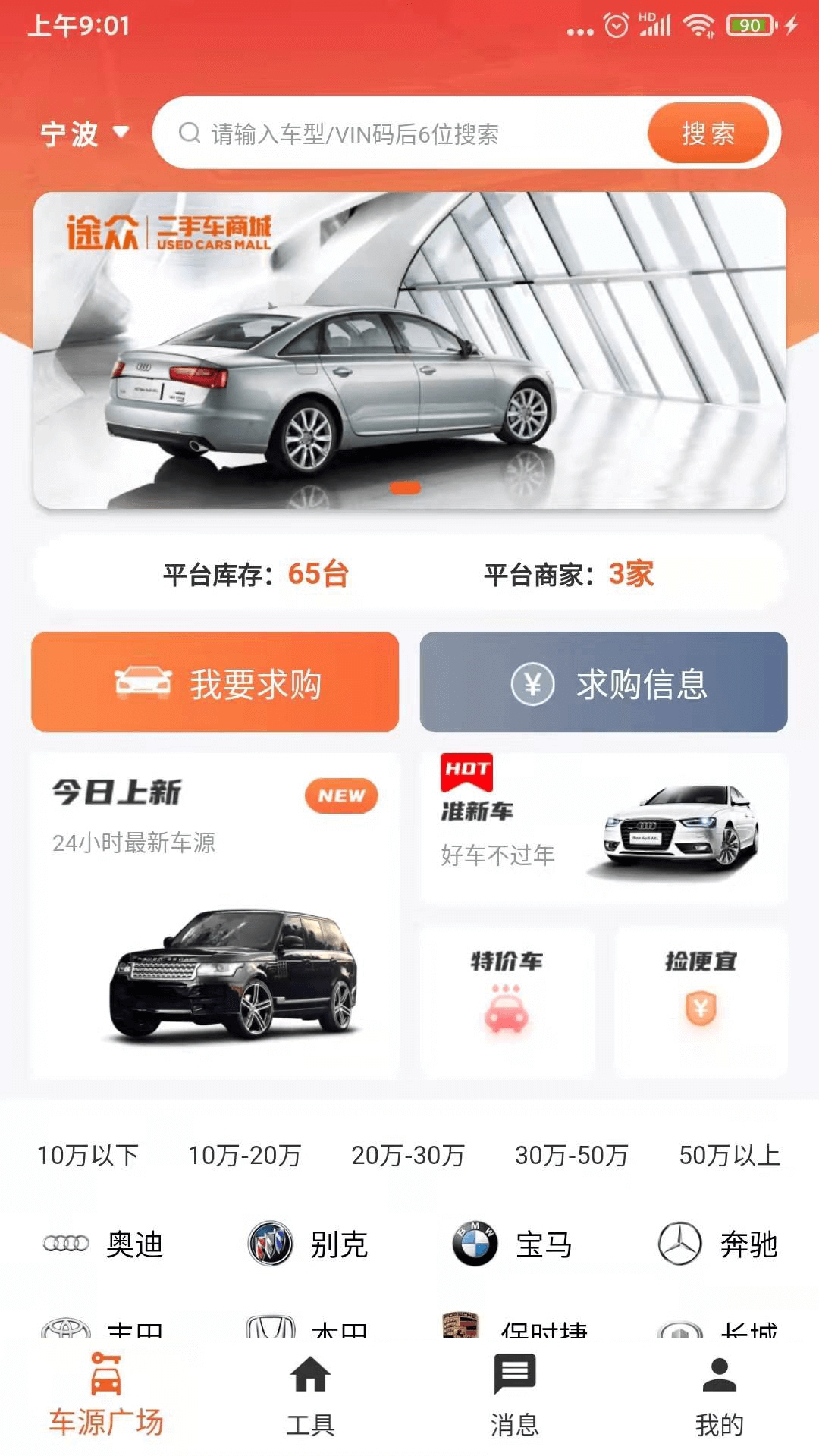Open the 准新车 card
Screen dimensions: 819x1456
[x=604, y=829]
